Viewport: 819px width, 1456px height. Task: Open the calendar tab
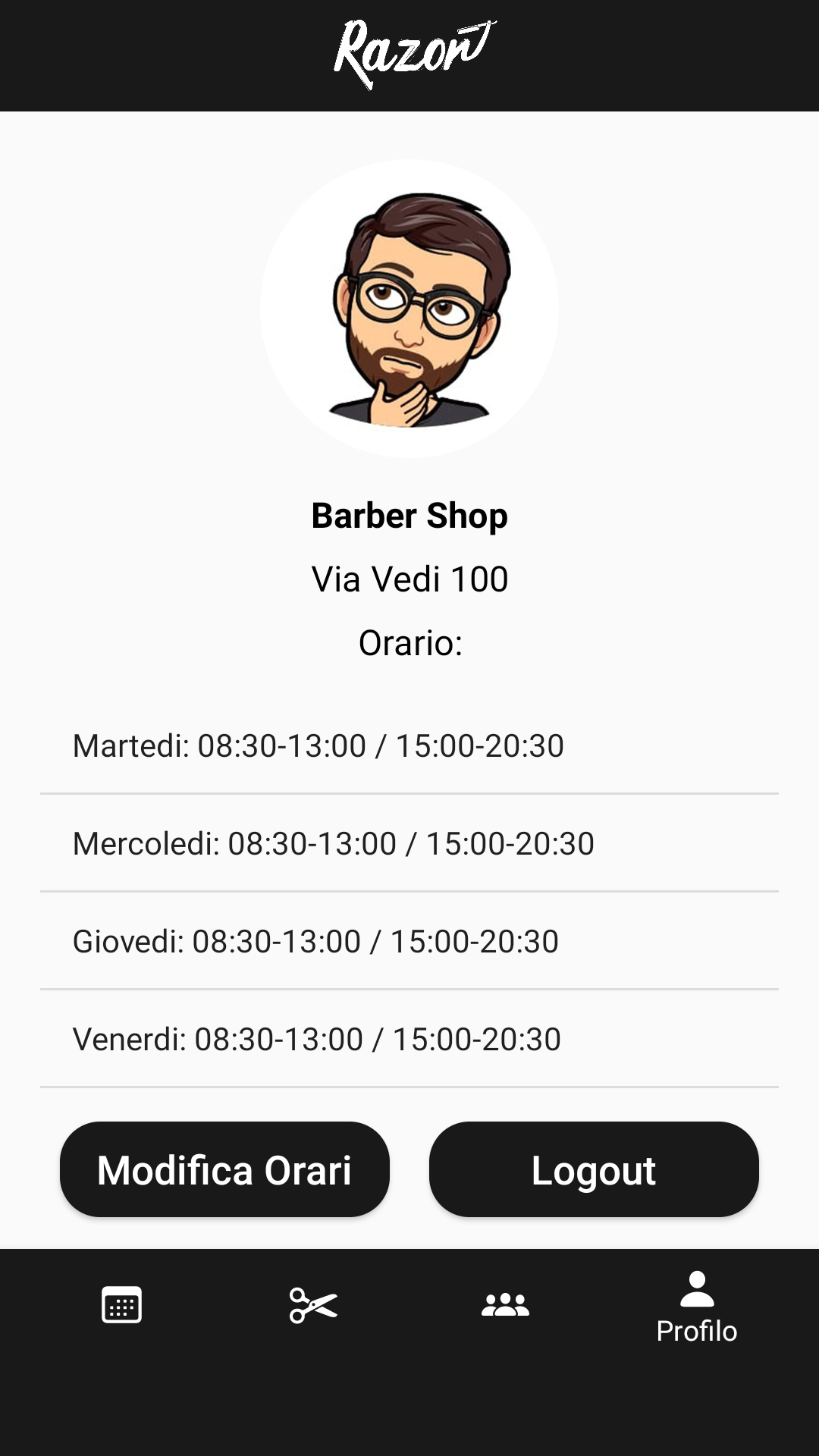click(x=121, y=1305)
